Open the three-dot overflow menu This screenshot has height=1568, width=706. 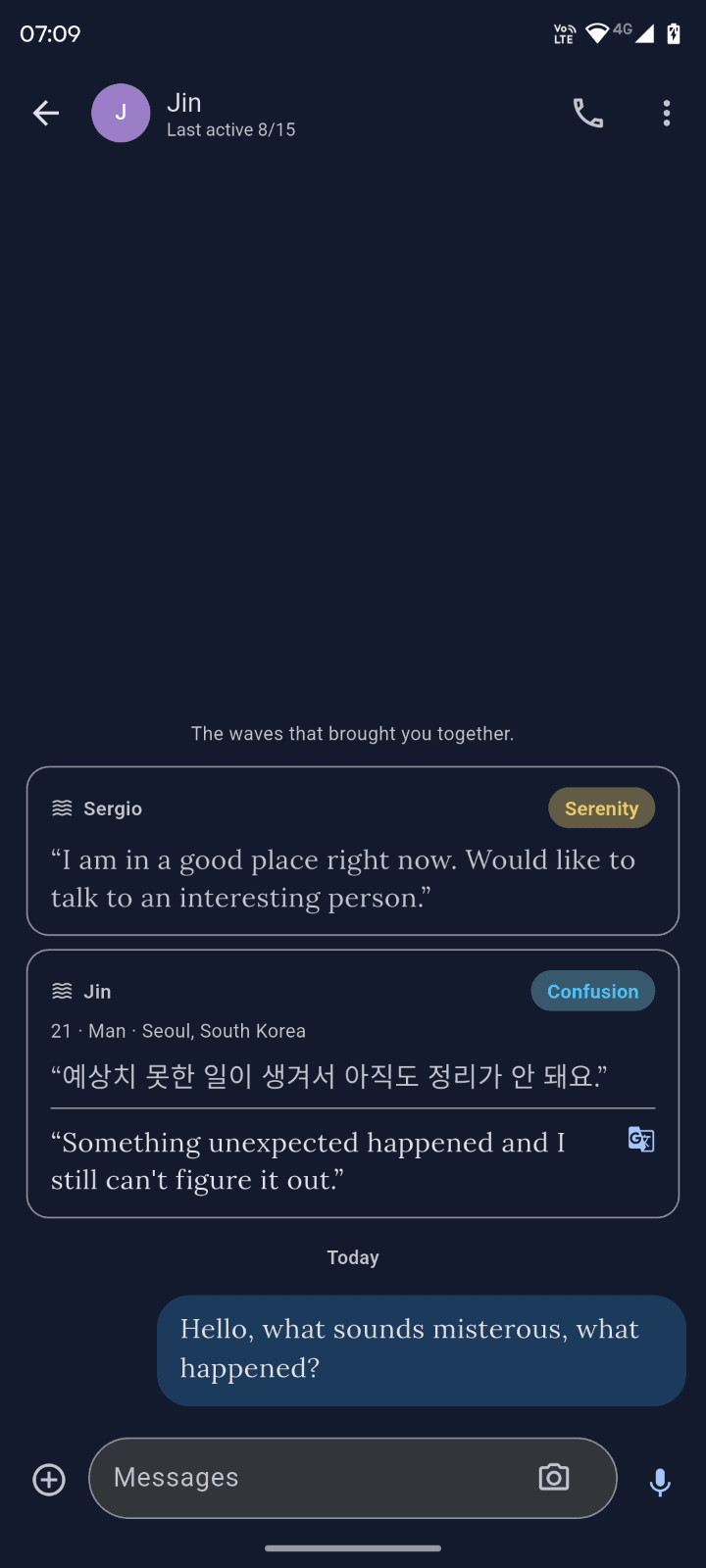[667, 114]
